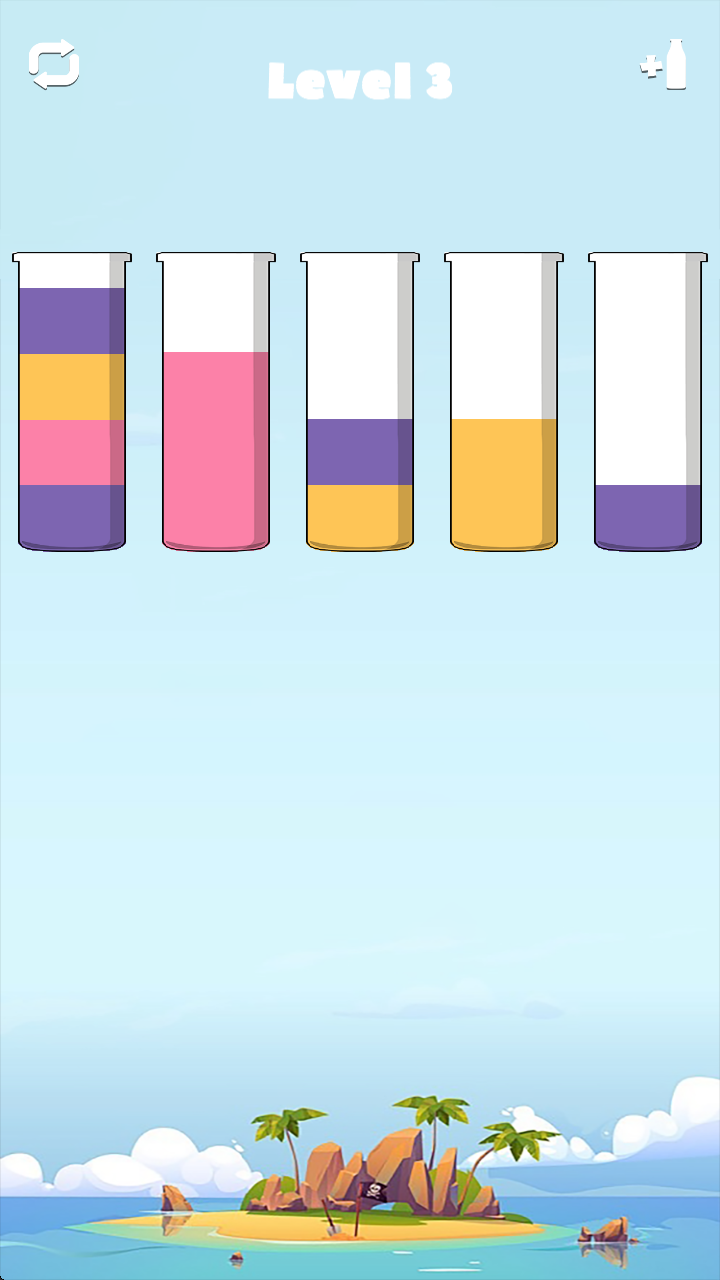Select the pink liquid in the second tube
The height and width of the screenshot is (1280, 720).
pos(215,450)
